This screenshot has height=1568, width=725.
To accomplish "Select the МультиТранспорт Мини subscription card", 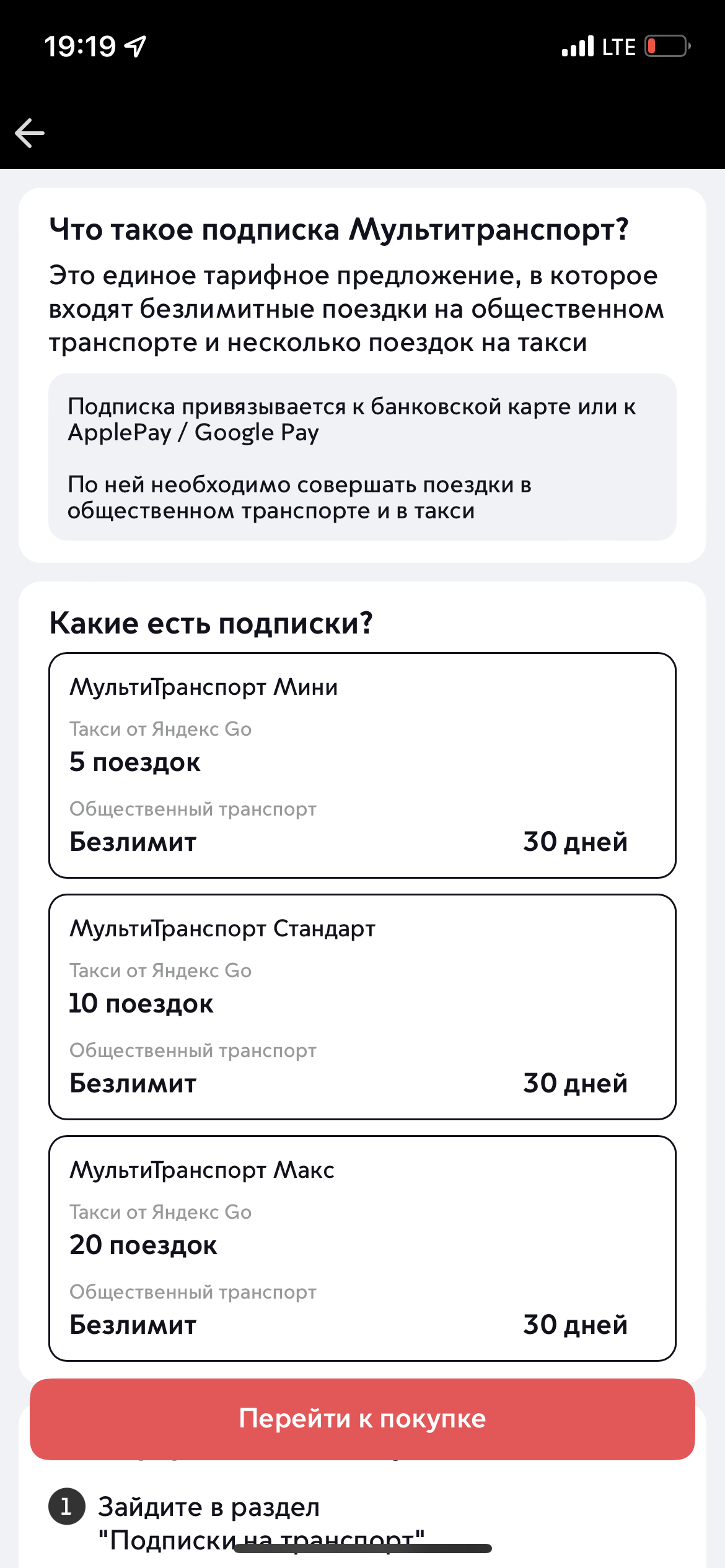I will click(x=362, y=765).
